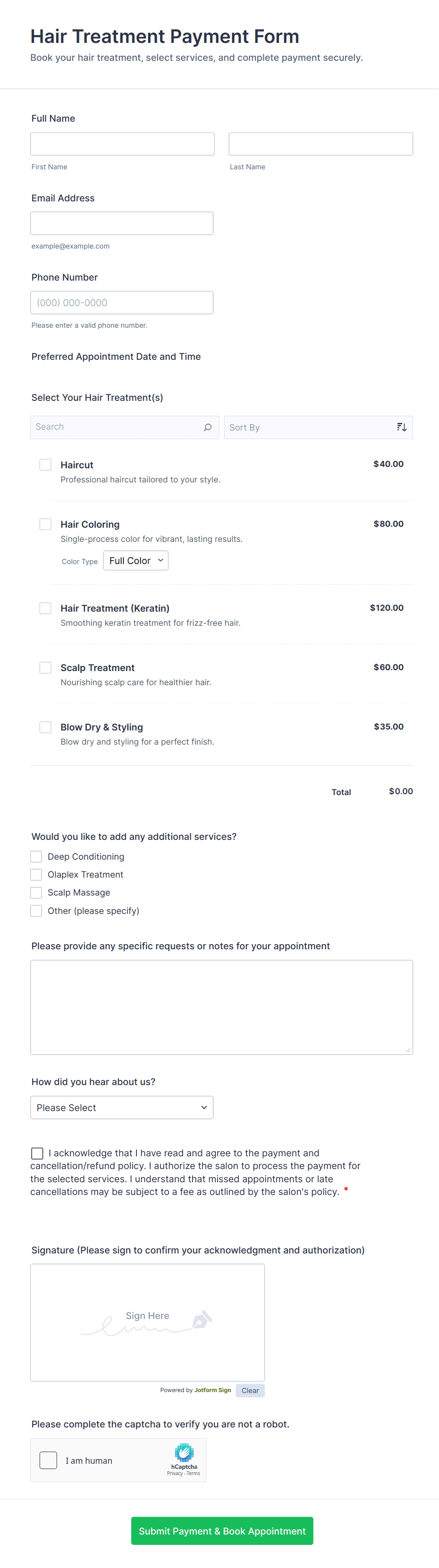This screenshot has width=439, height=1568.
Task: Tap the appointment notes text area
Action: [221, 1007]
